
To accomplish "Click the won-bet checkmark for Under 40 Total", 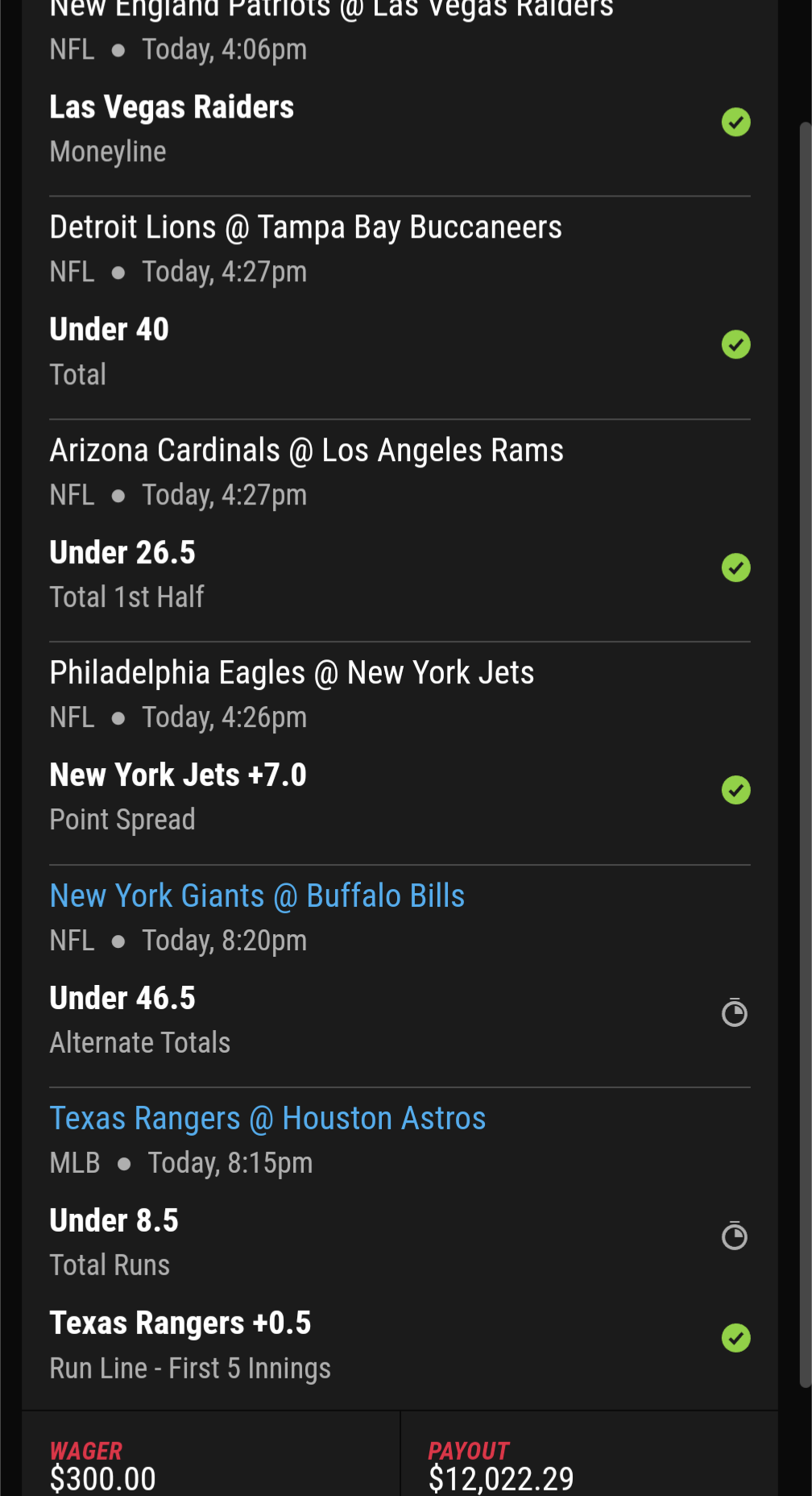I will [x=735, y=344].
